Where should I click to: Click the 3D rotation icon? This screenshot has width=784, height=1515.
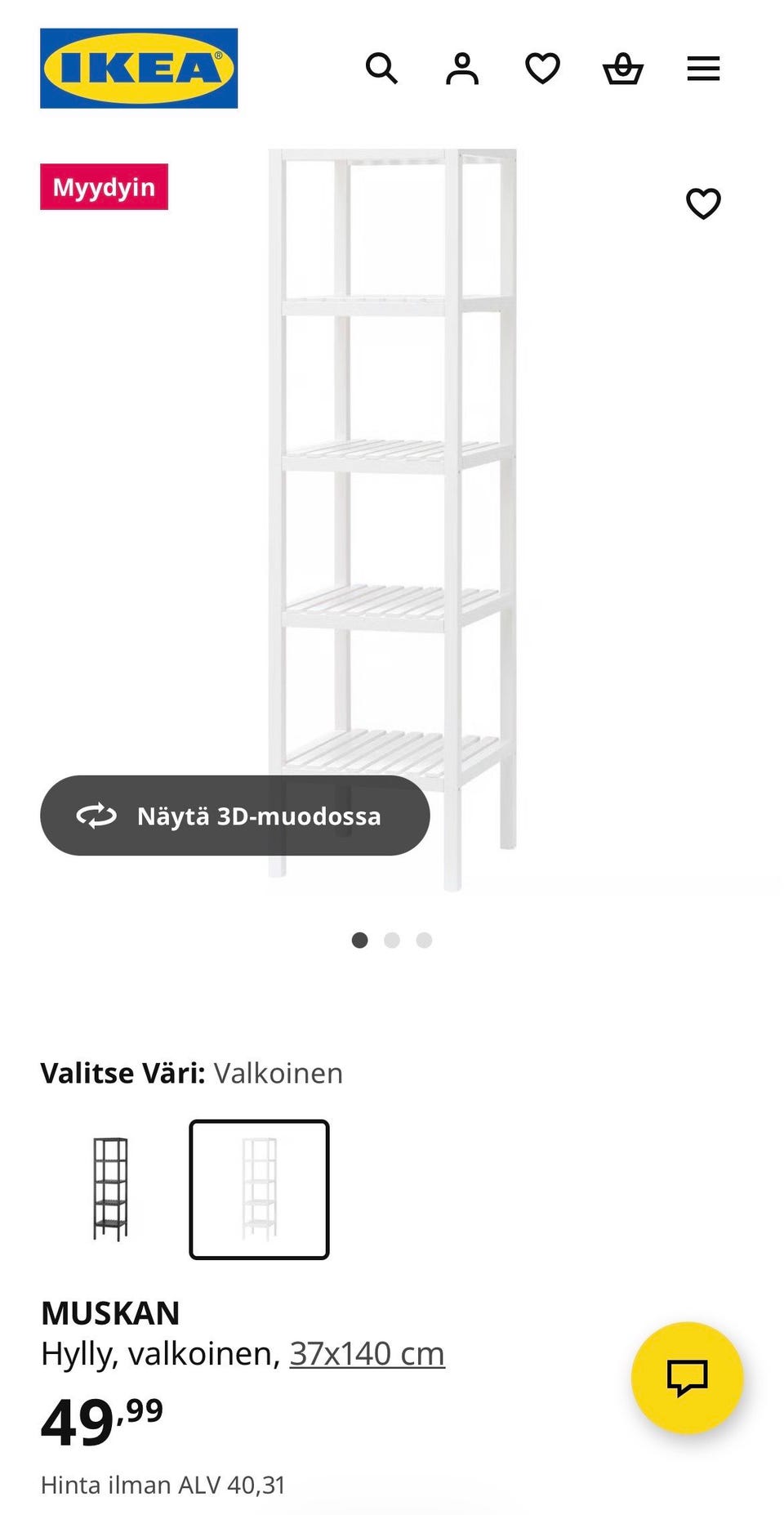pyautogui.click(x=96, y=816)
